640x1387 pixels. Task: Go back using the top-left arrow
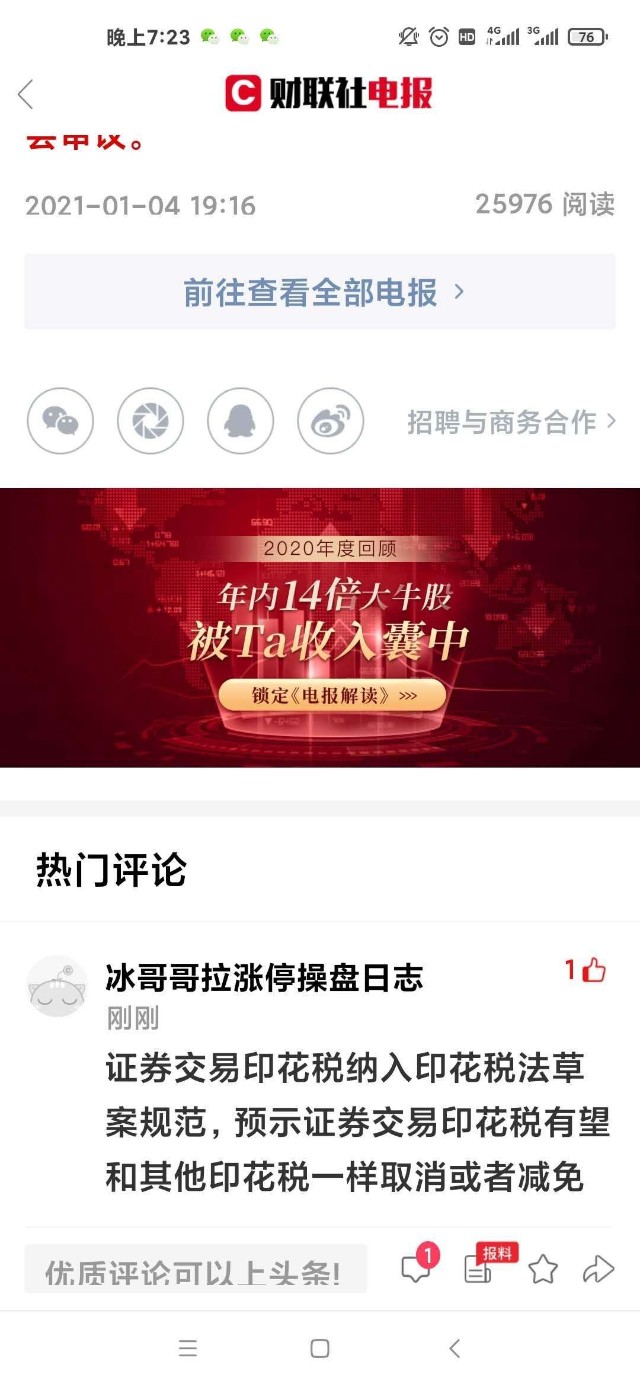(x=26, y=94)
